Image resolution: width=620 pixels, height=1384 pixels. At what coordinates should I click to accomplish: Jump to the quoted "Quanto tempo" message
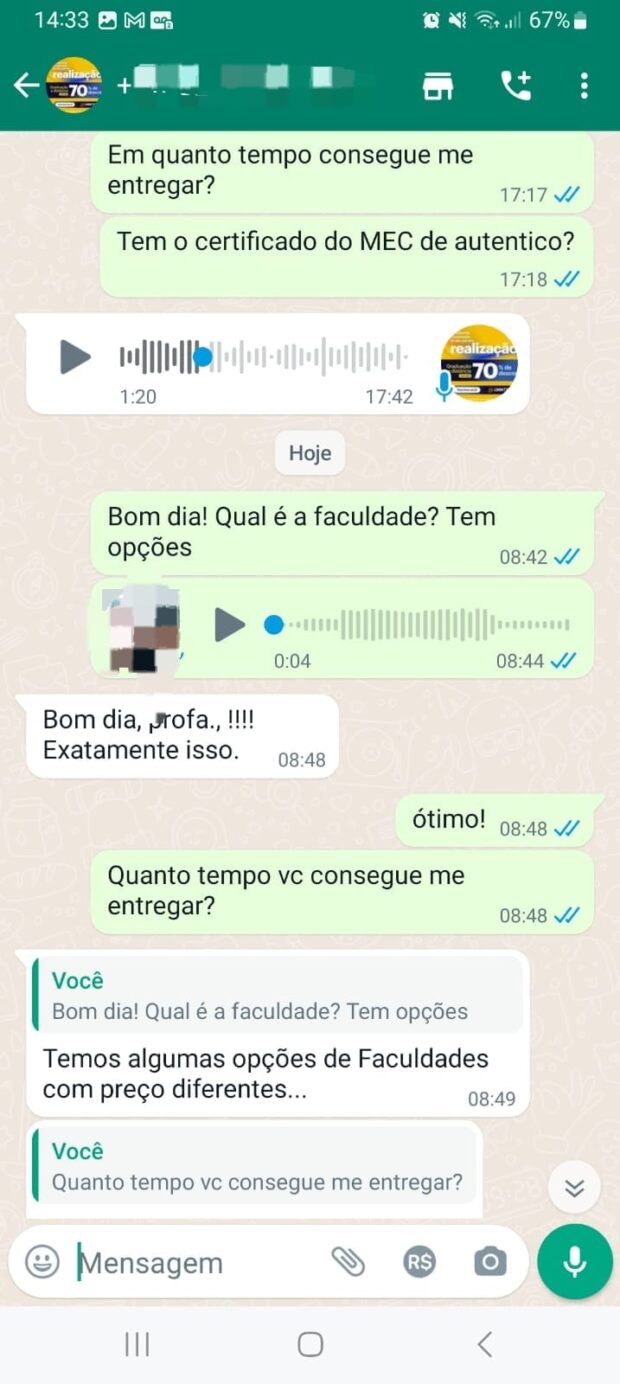256,1167
